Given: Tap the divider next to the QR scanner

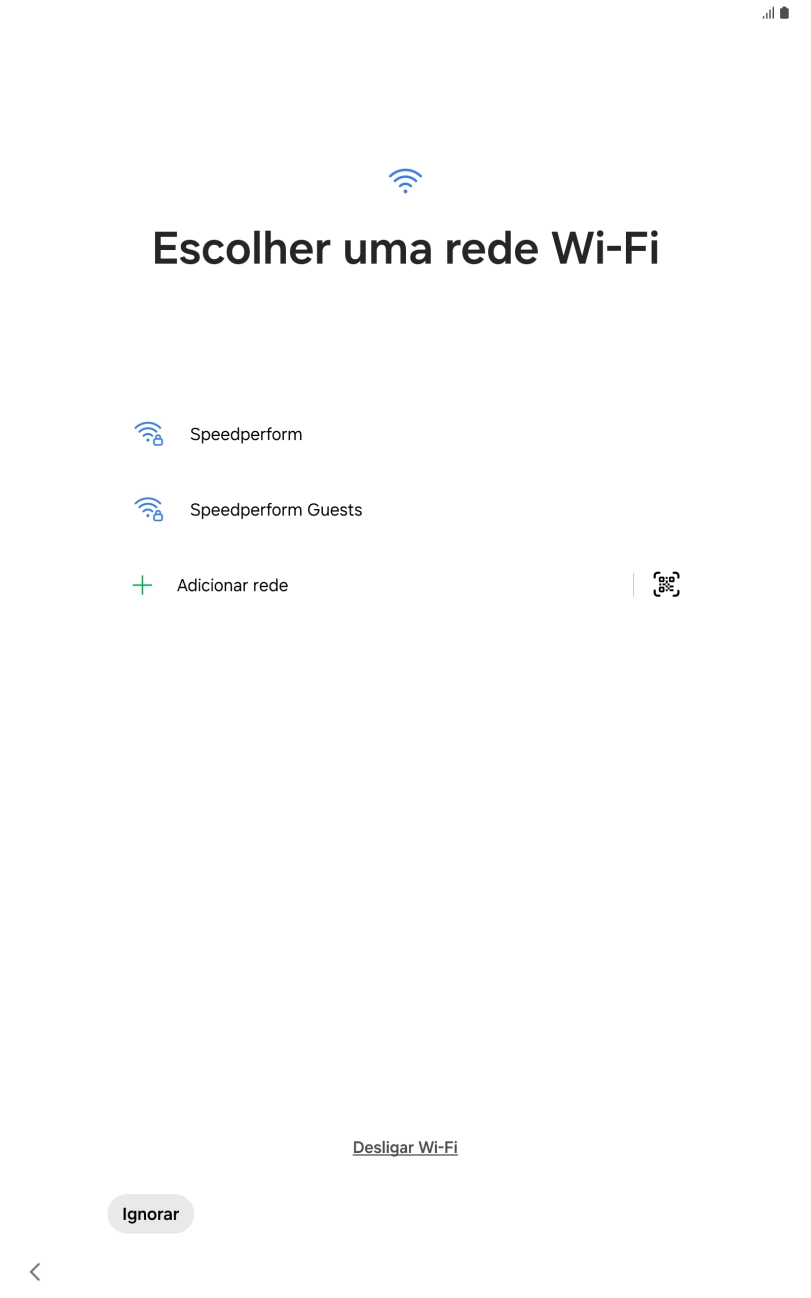Looking at the screenshot, I should tap(634, 584).
